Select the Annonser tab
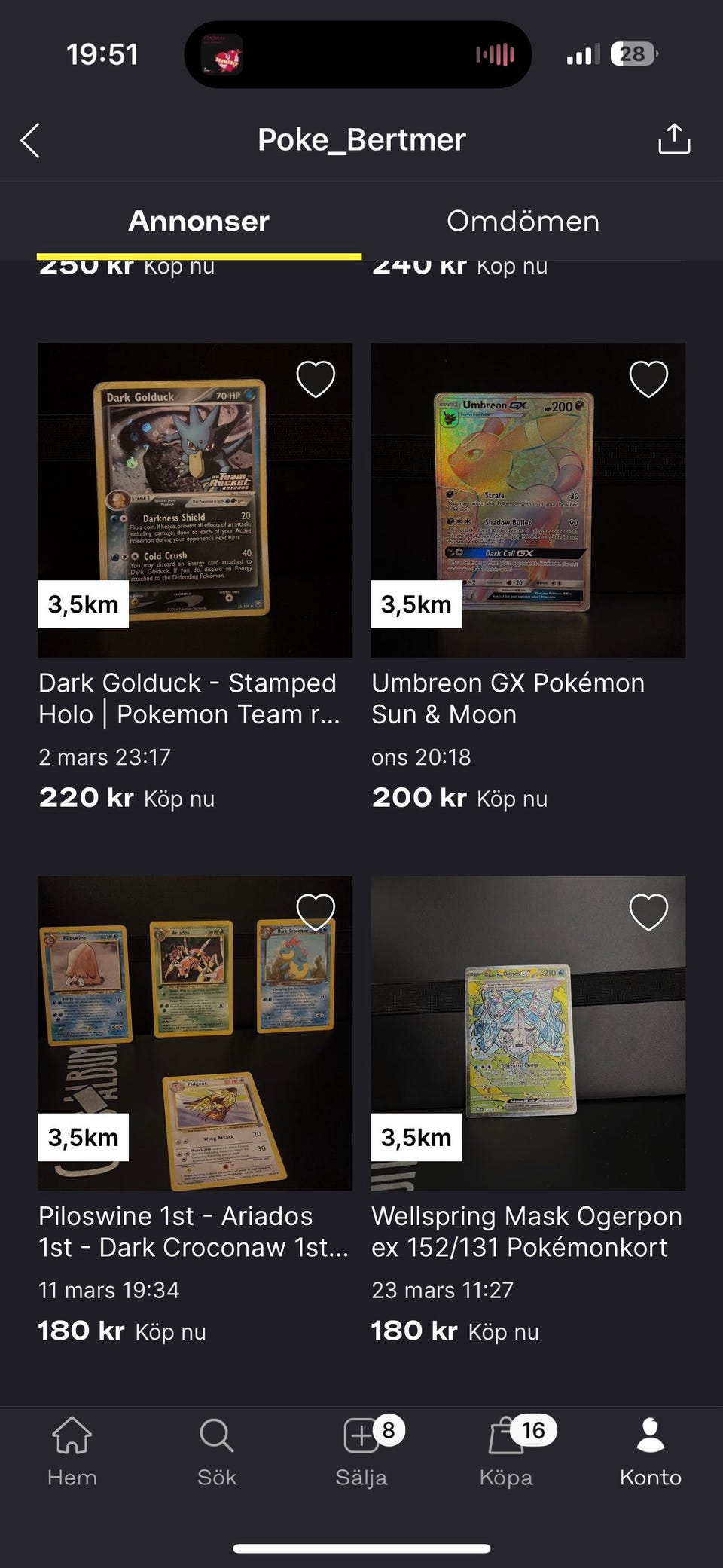The height and width of the screenshot is (1568, 723). [x=199, y=221]
